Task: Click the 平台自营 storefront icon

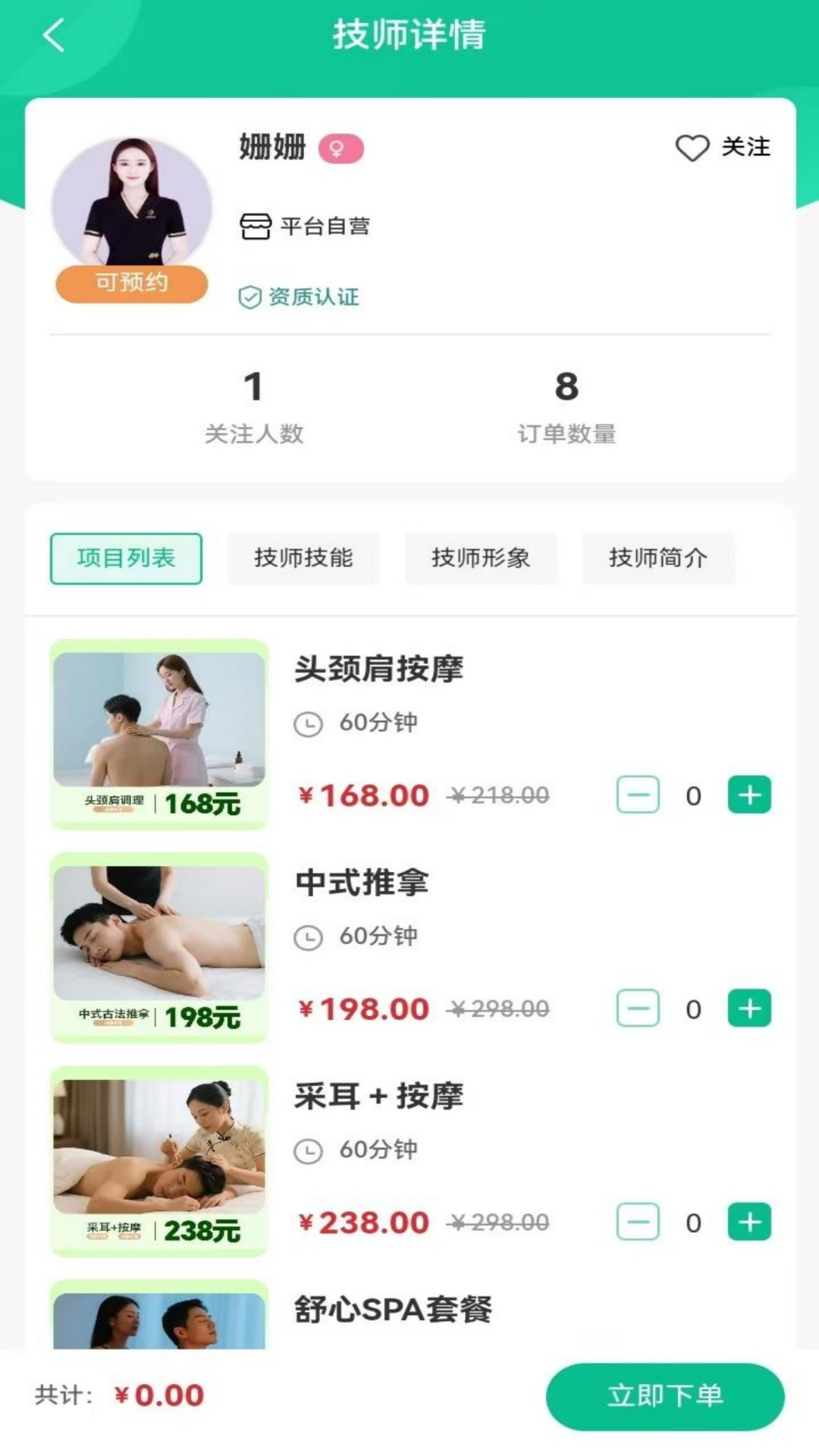Action: 256,224
